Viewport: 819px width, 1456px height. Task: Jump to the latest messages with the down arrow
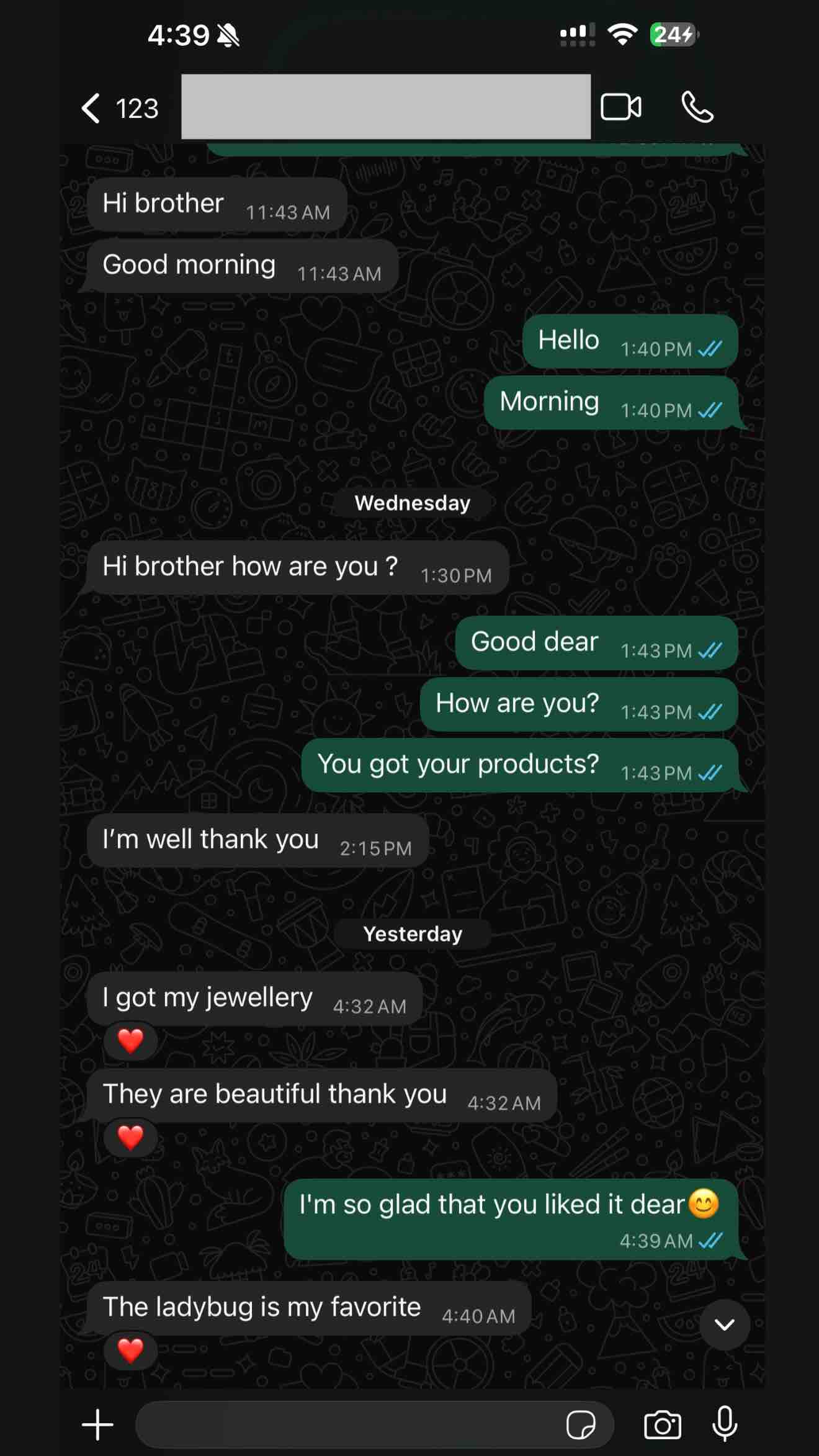point(725,1324)
